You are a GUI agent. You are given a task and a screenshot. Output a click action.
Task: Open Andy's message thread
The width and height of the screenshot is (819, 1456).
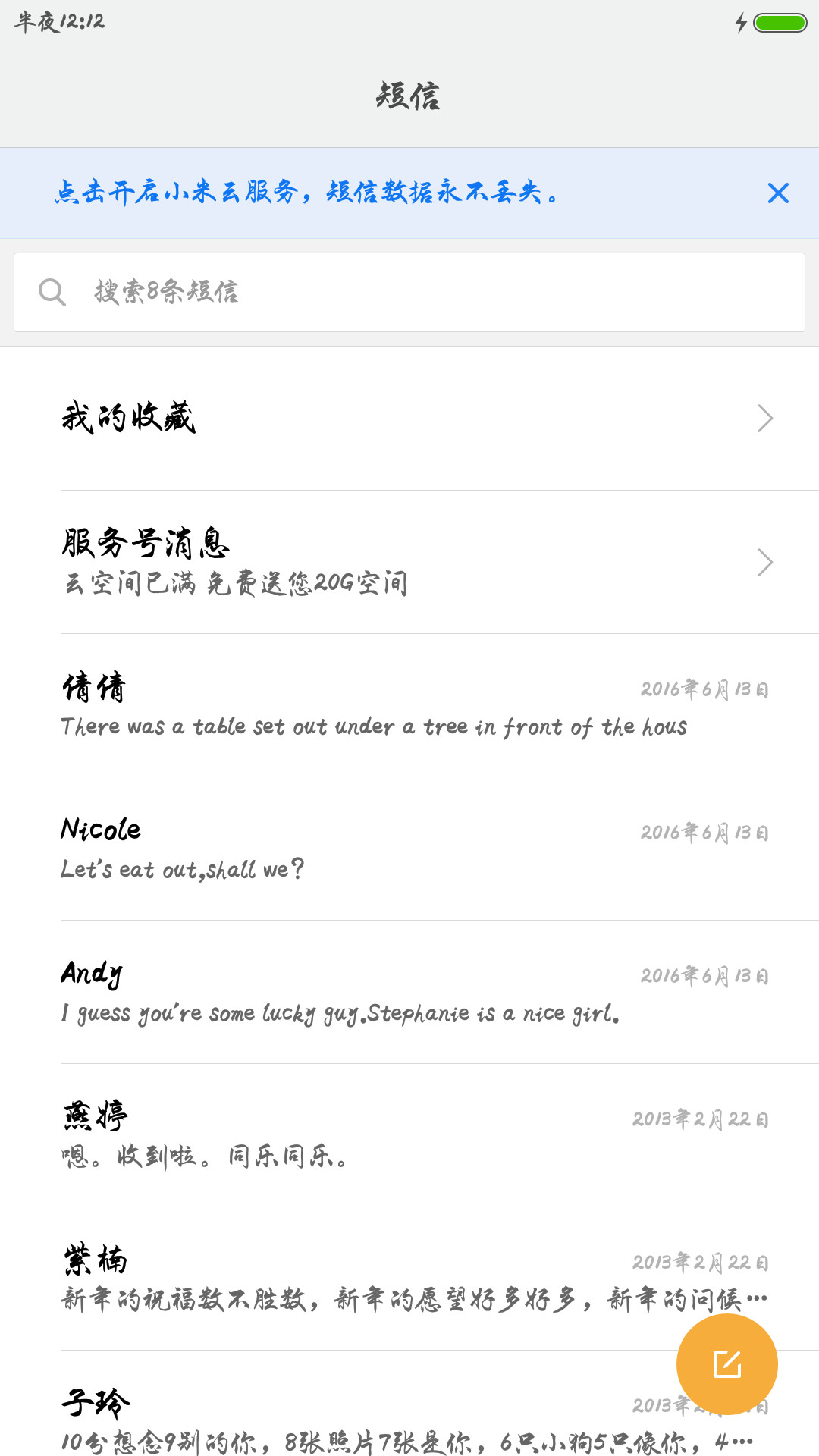pyautogui.click(x=409, y=992)
